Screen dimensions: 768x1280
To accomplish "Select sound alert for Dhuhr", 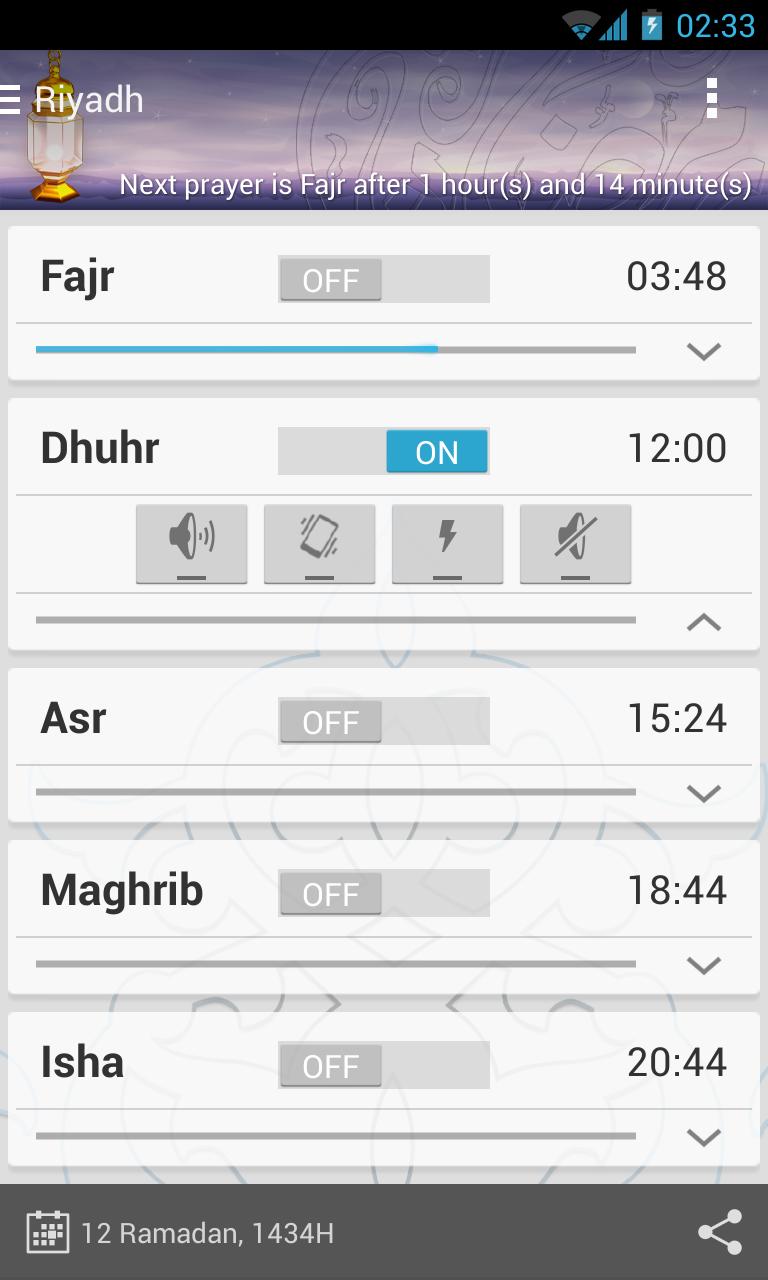I will click(192, 543).
